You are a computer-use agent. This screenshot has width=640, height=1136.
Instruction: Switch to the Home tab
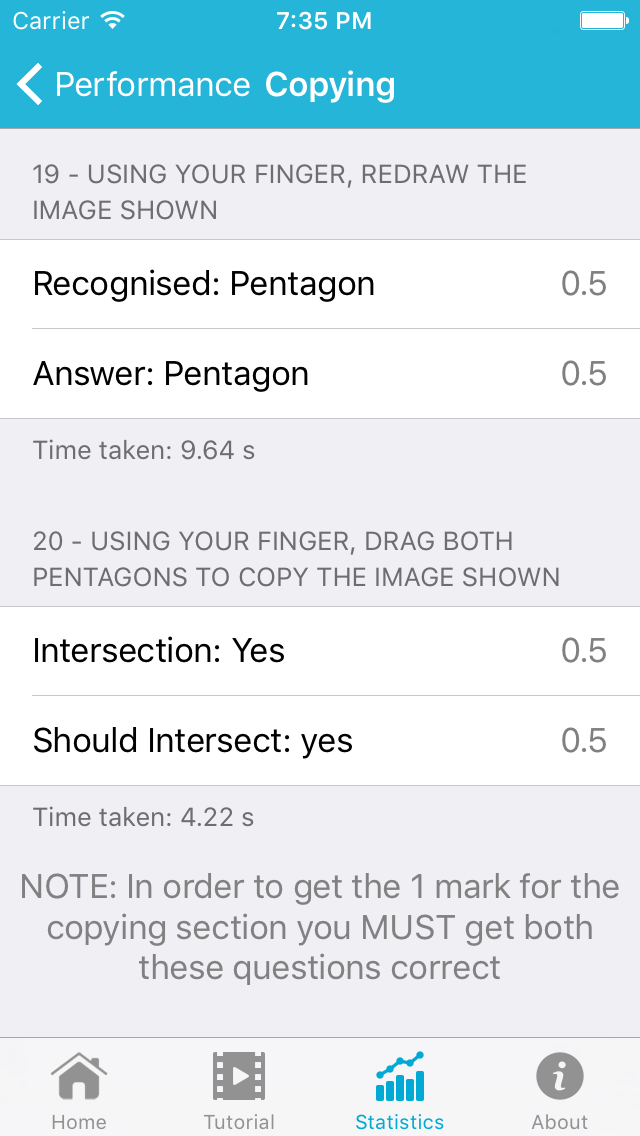tap(79, 1089)
